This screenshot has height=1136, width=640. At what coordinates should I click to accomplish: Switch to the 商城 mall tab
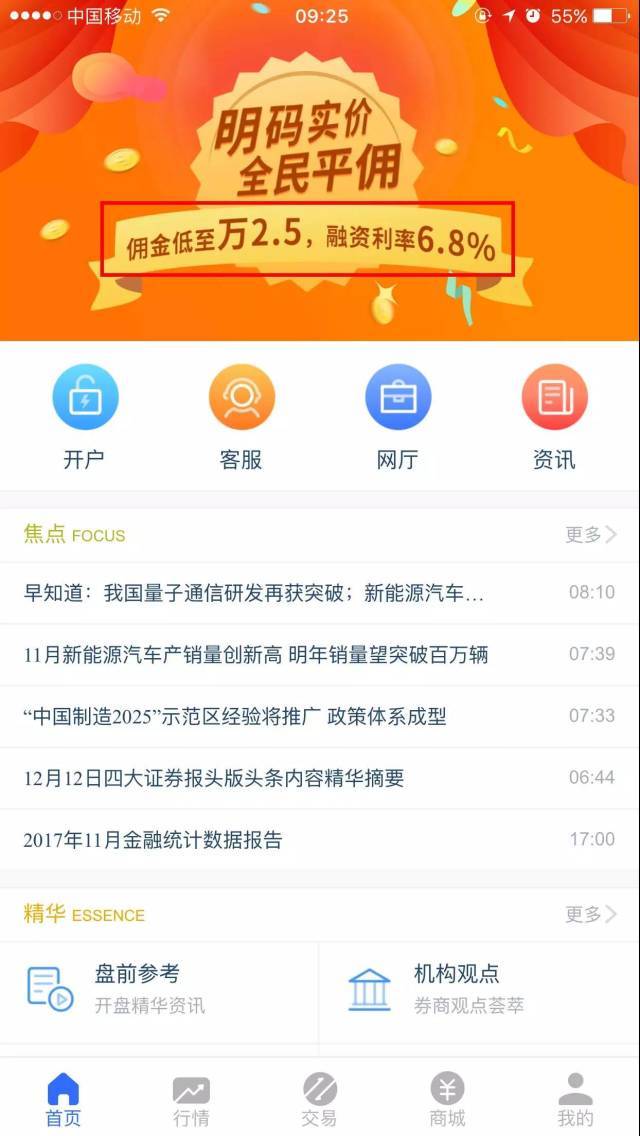pyautogui.click(x=447, y=1098)
